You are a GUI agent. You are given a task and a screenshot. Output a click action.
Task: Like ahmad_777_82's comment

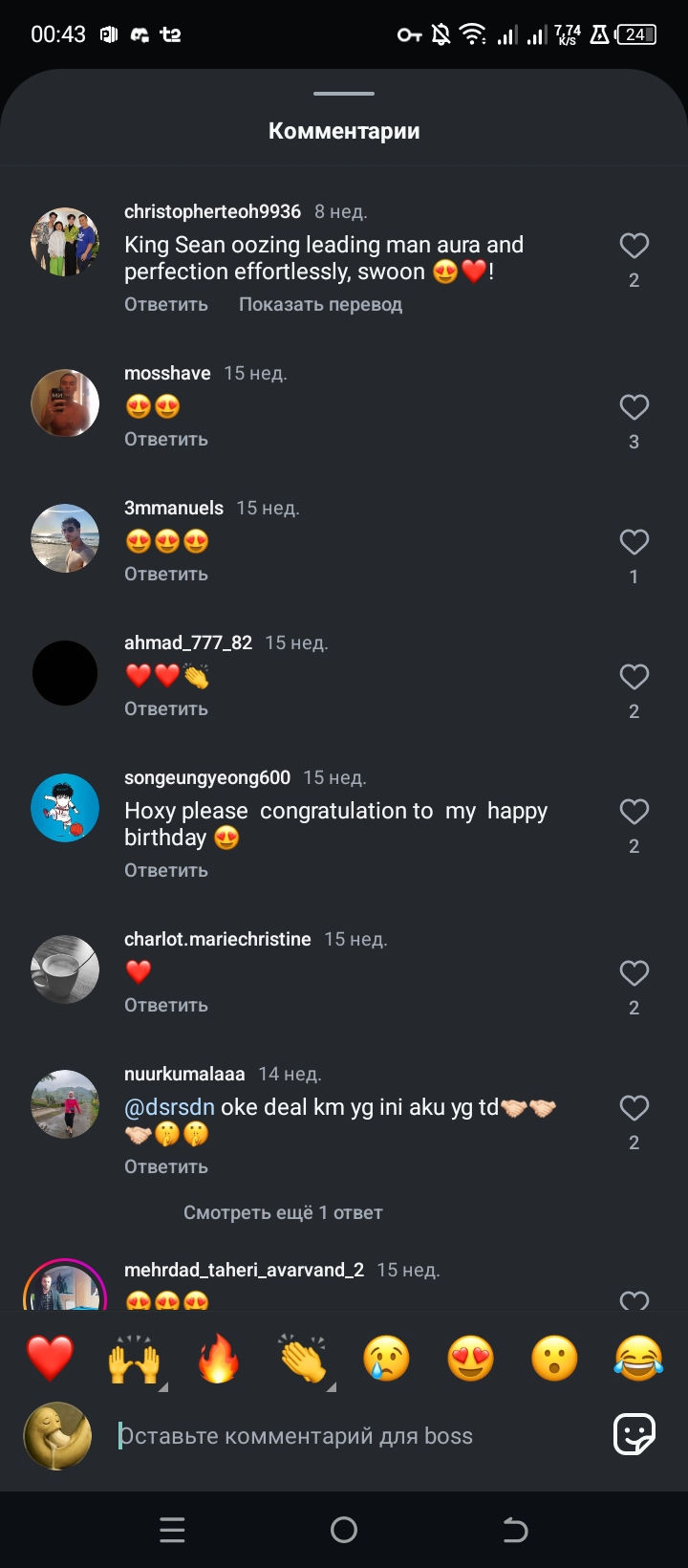tap(634, 678)
